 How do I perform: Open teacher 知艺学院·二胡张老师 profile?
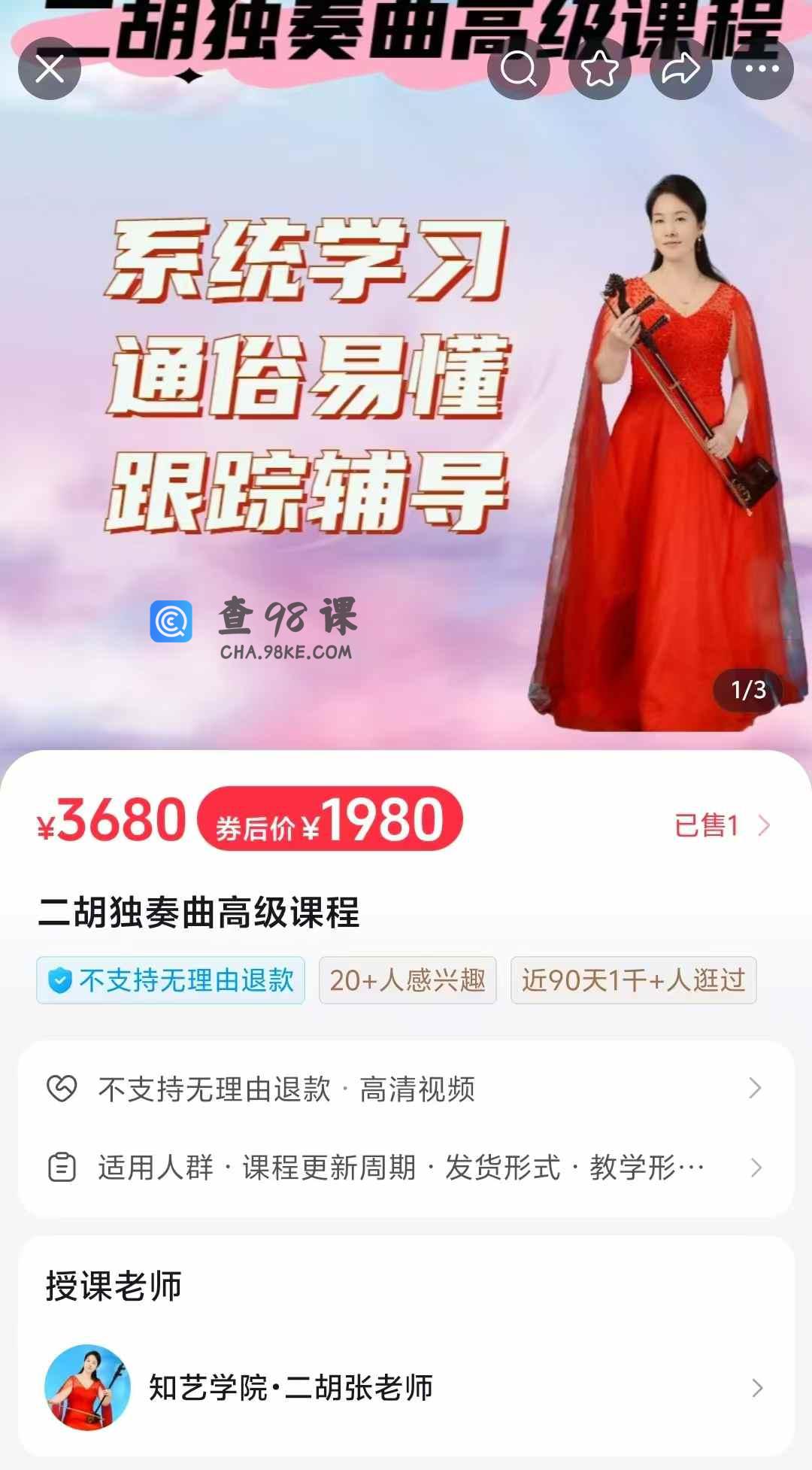point(406,1387)
